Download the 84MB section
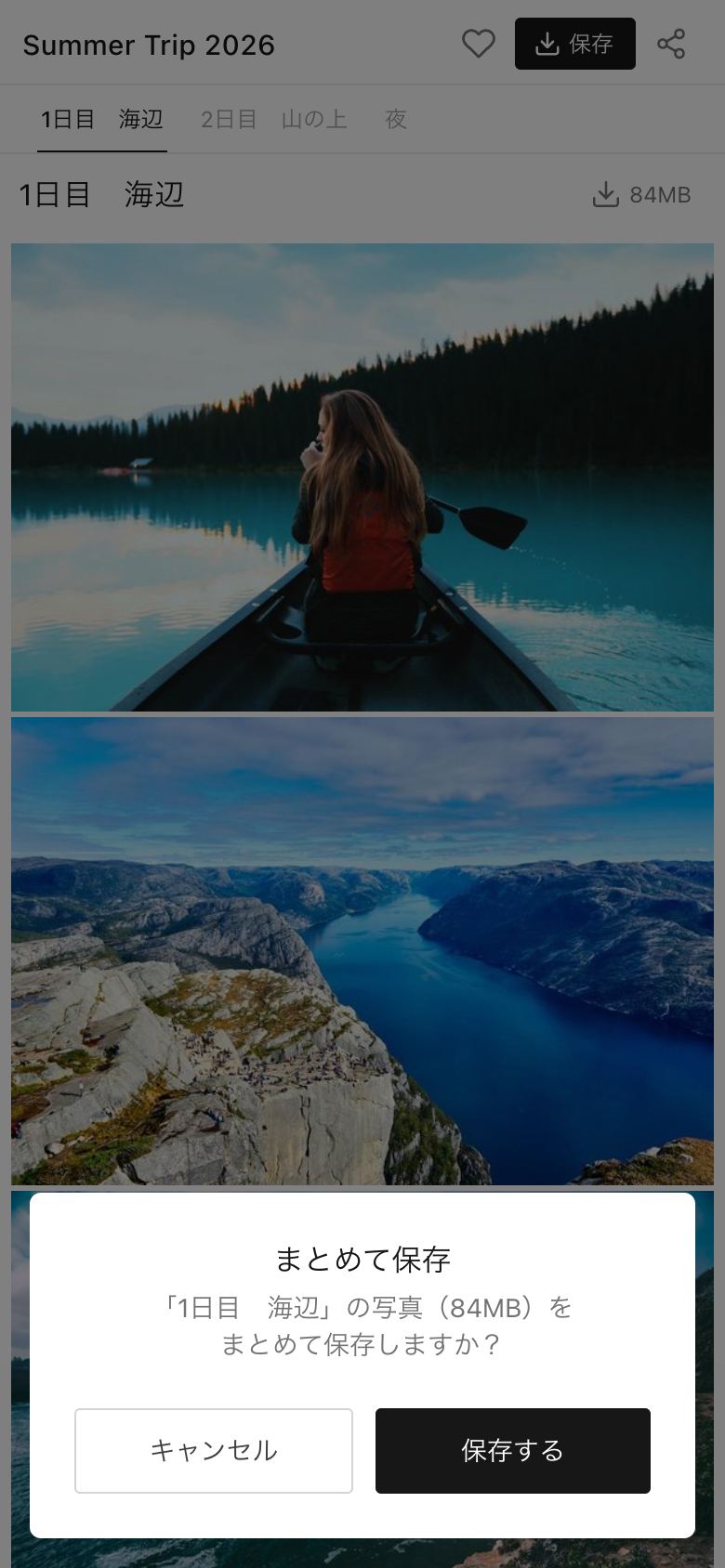725x1568 pixels. coord(641,195)
